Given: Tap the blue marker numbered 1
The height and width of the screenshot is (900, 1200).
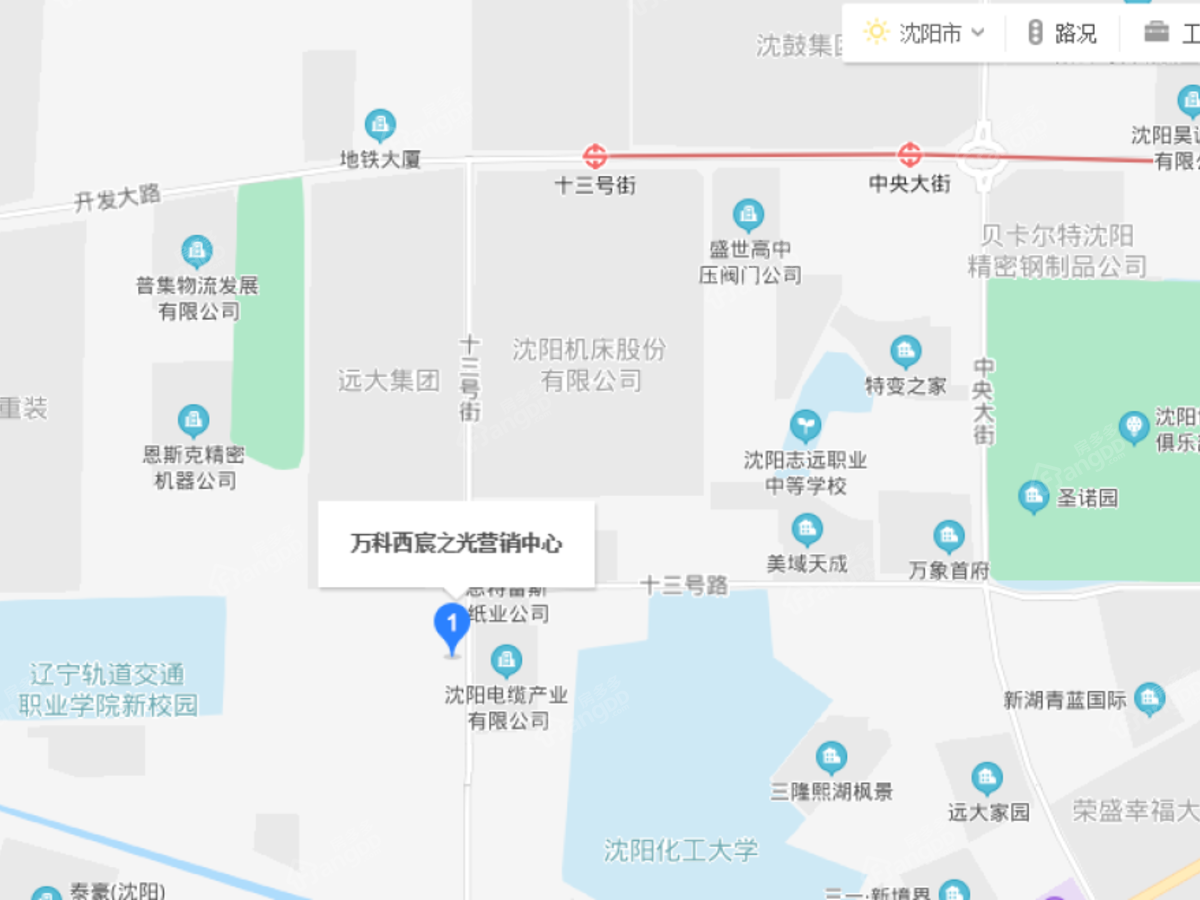Looking at the screenshot, I should [451, 624].
